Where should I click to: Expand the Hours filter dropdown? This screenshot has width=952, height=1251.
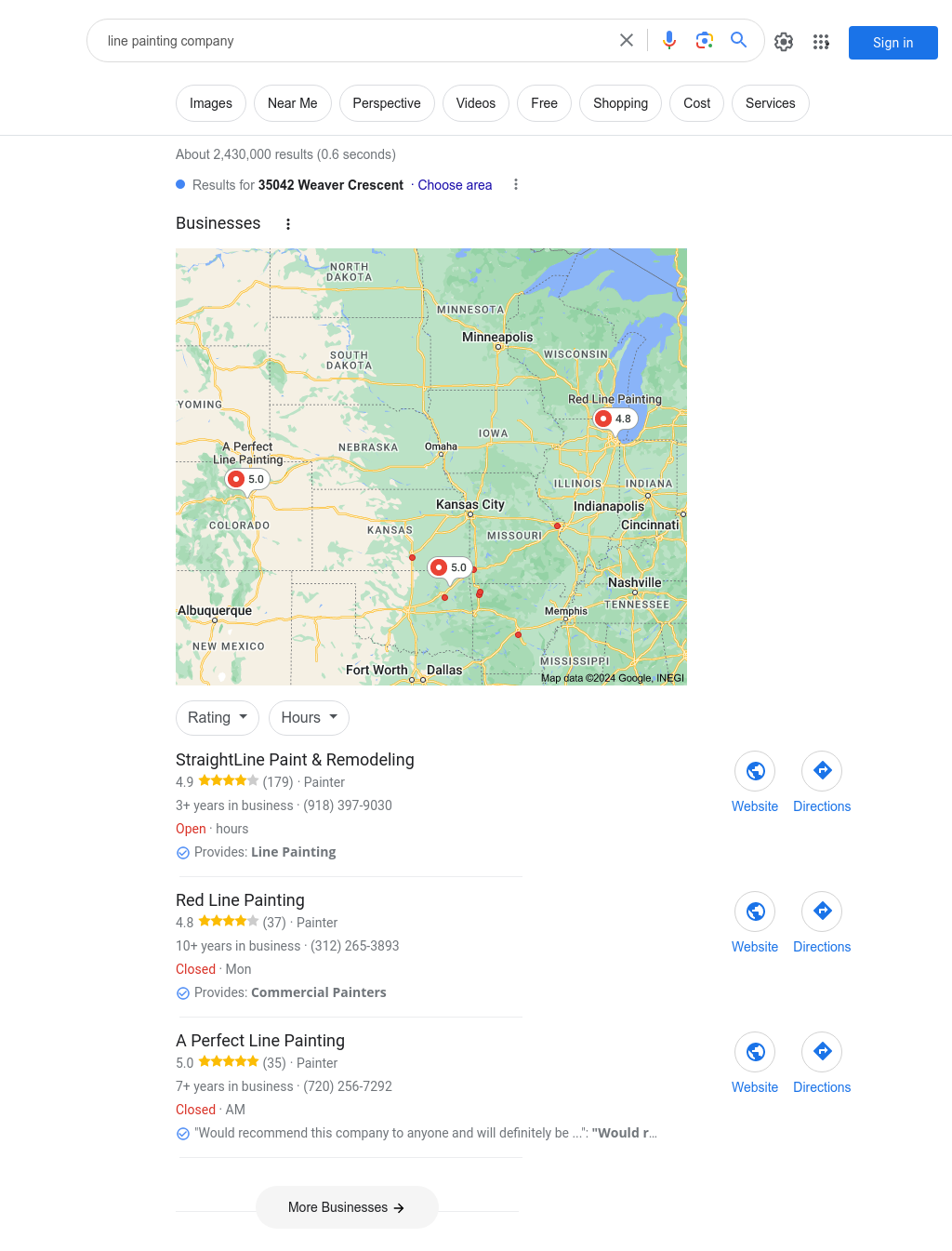point(309,718)
